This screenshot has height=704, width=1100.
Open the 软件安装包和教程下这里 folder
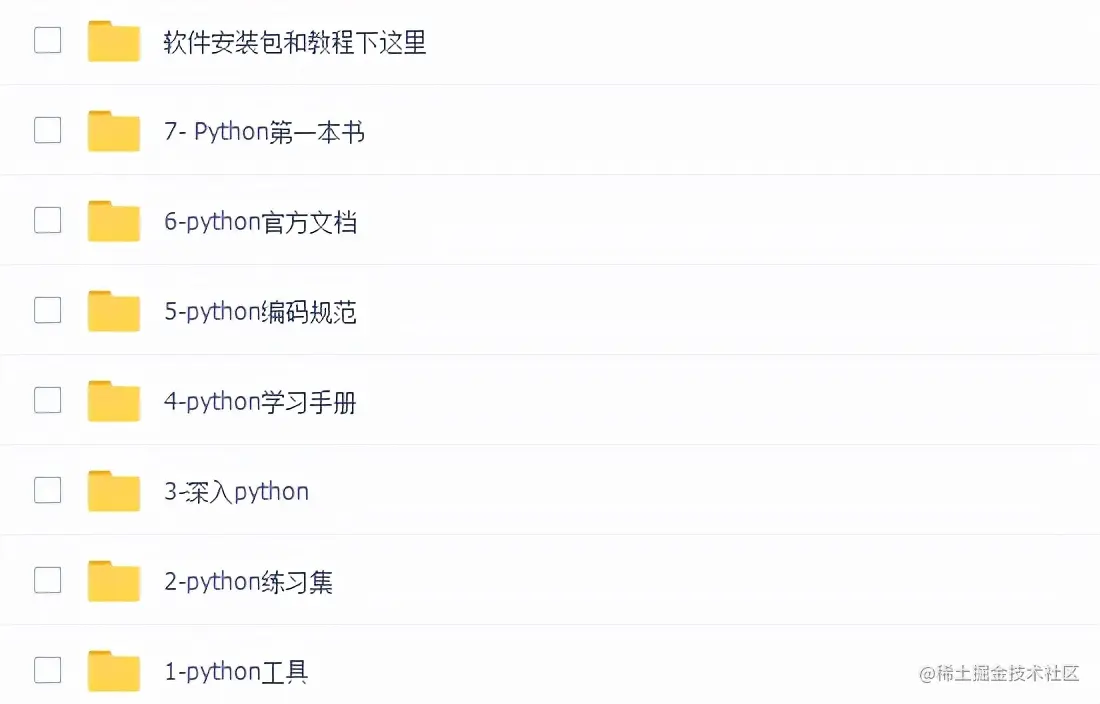point(295,42)
